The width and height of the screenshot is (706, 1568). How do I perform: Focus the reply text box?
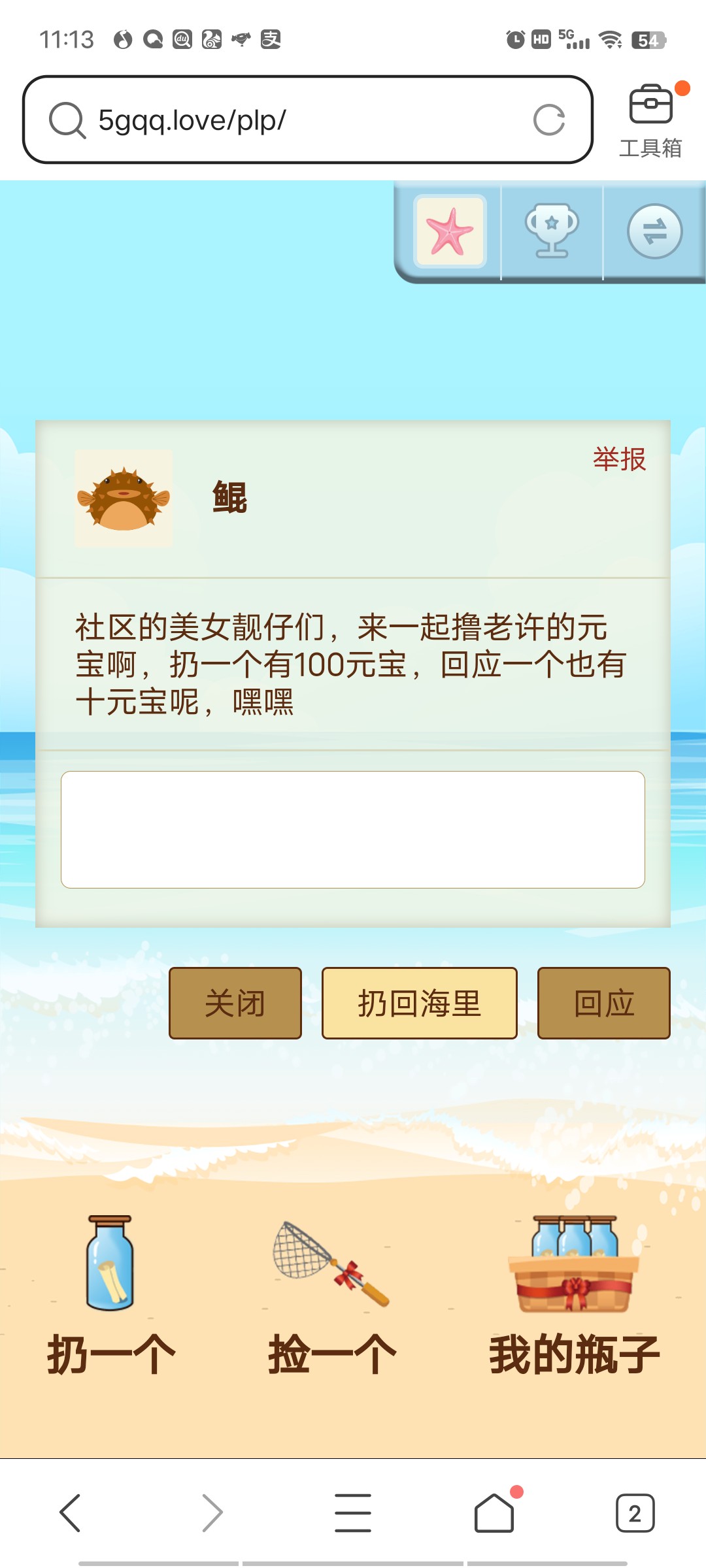point(353,829)
